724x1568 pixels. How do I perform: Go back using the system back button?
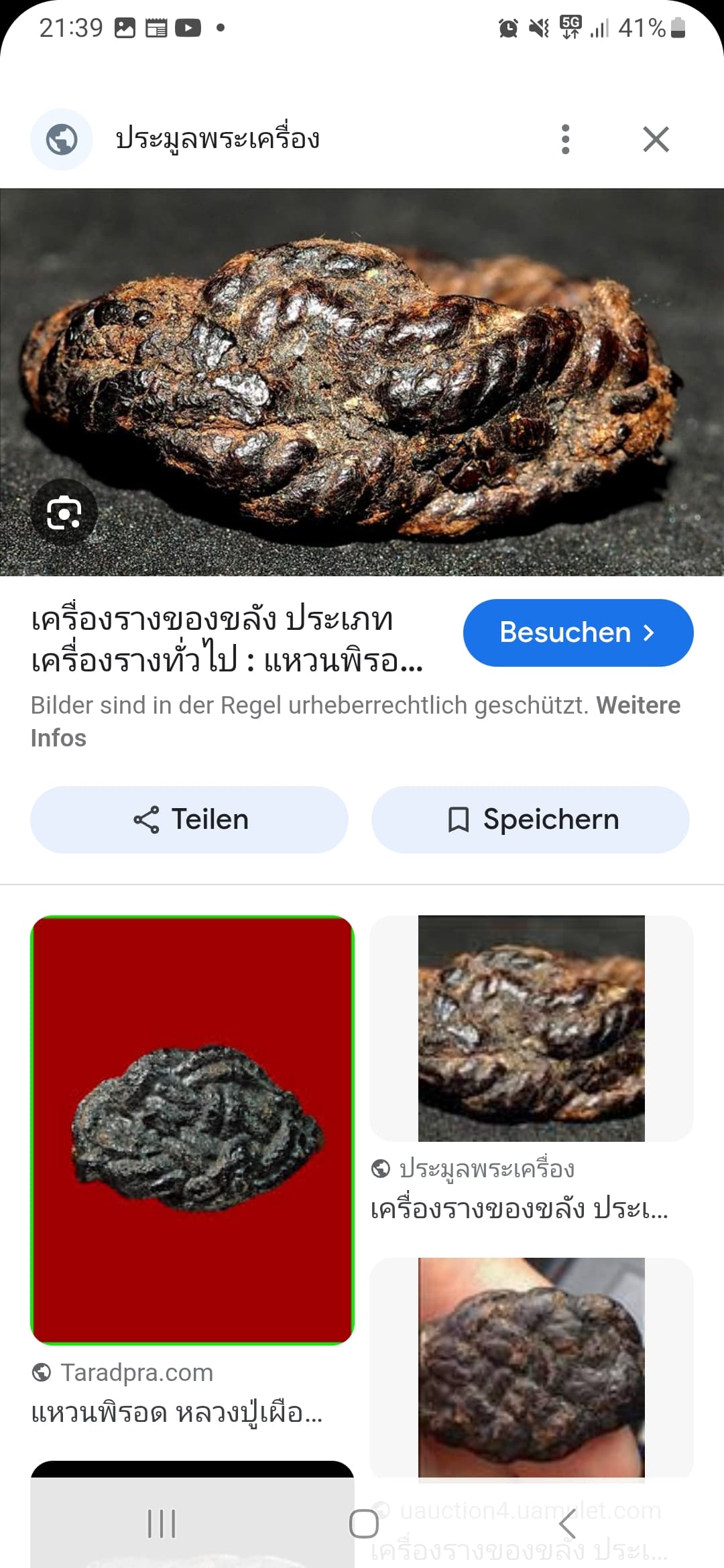[567, 1524]
